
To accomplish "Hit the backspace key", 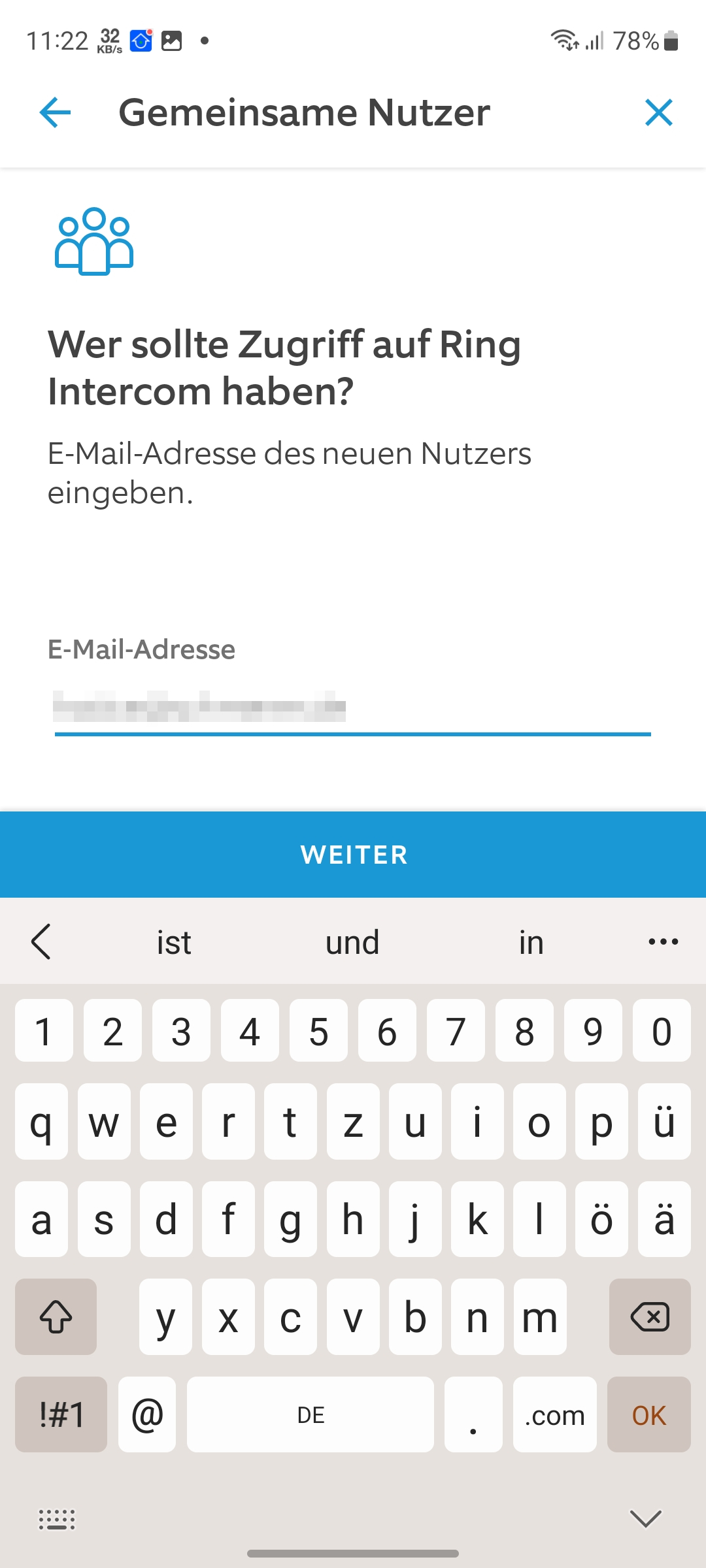I will [x=649, y=1316].
